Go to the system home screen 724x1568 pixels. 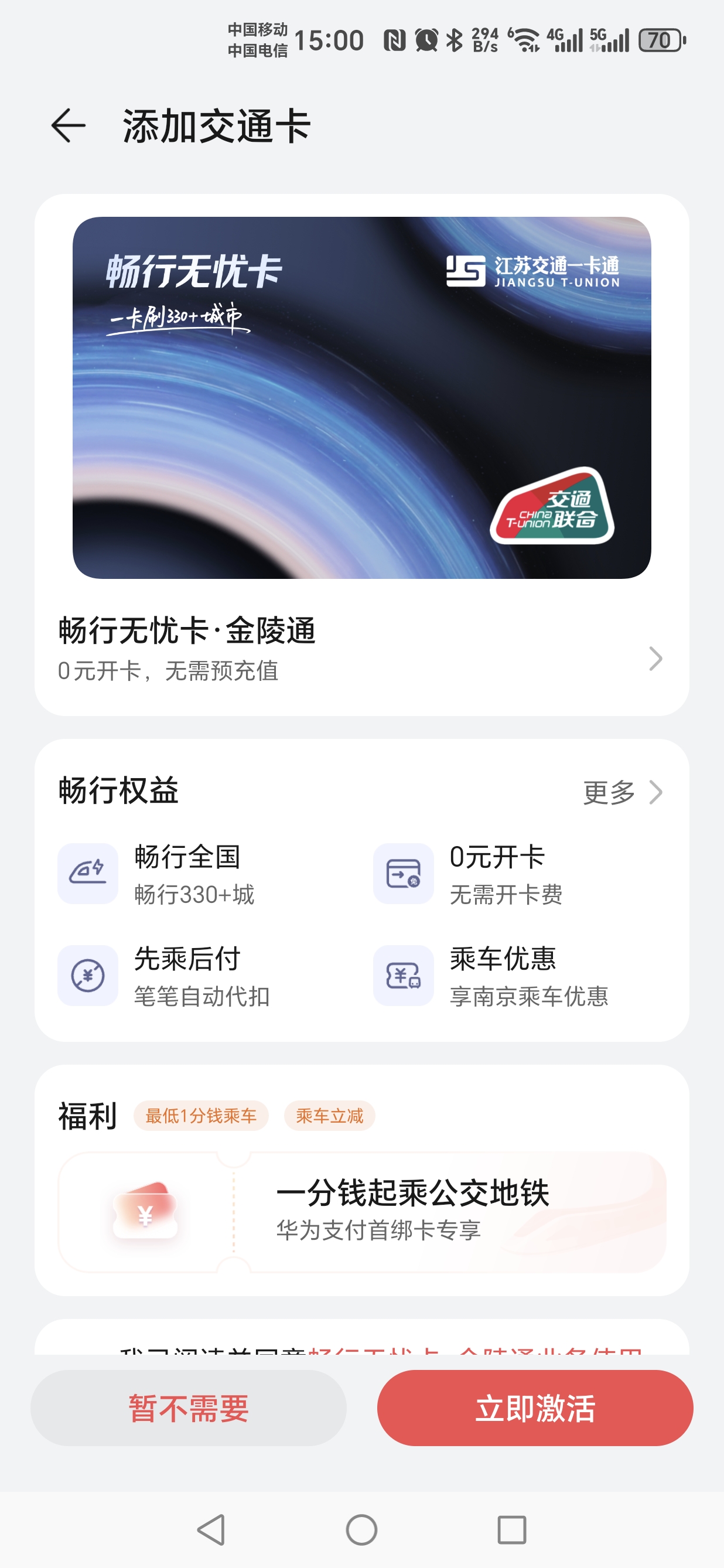click(x=361, y=1529)
